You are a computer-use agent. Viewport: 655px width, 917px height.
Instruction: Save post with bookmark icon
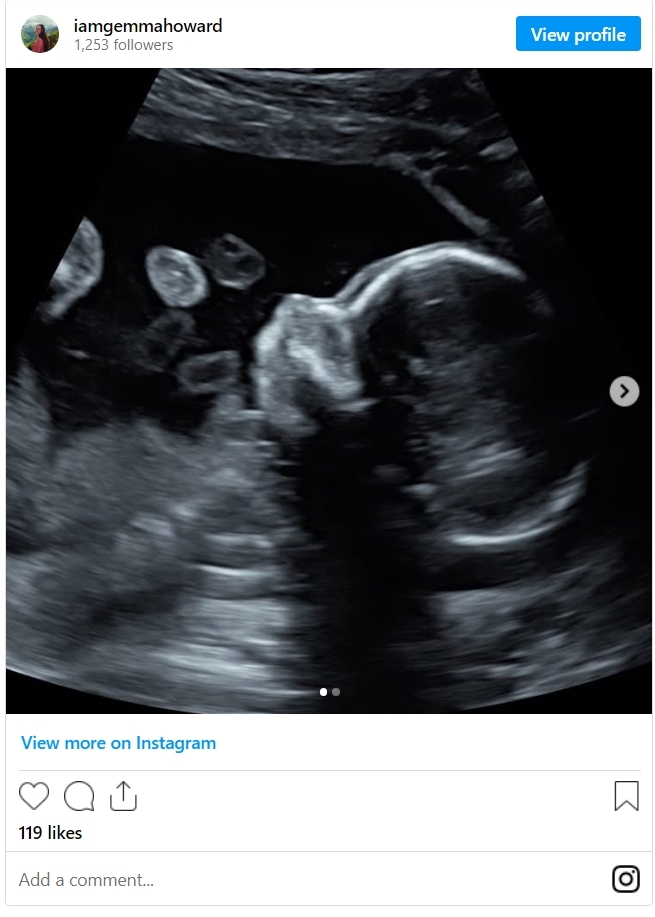tap(626, 796)
